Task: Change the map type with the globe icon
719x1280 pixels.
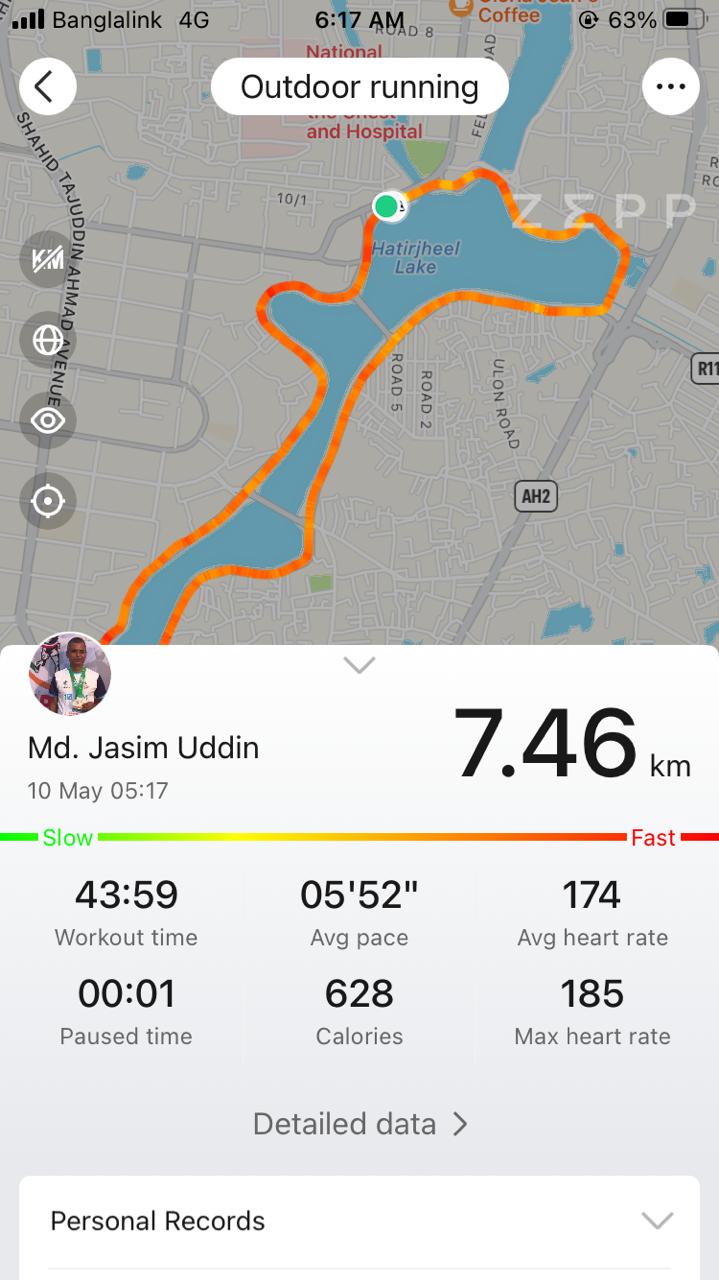Action: [x=48, y=340]
